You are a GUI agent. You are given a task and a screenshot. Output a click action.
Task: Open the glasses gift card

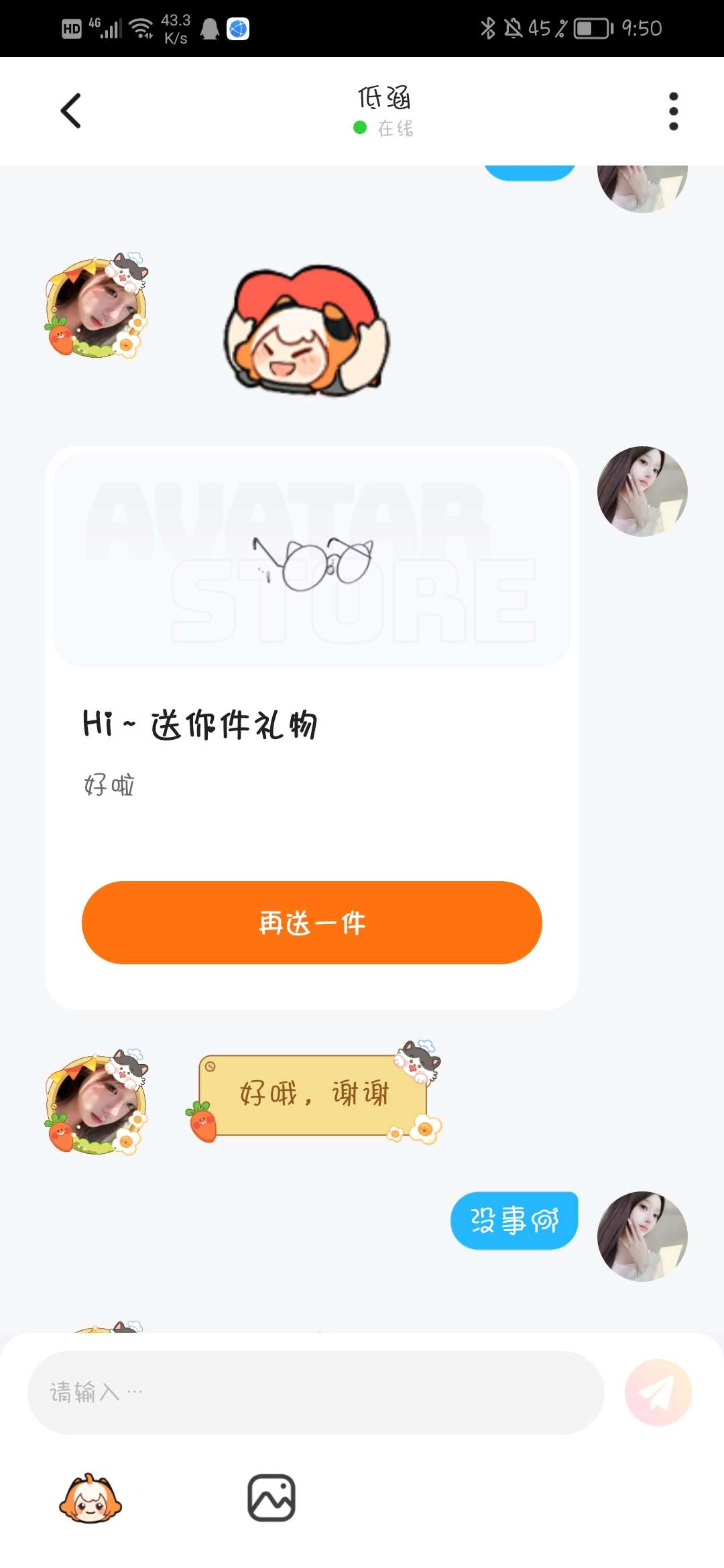(312, 560)
